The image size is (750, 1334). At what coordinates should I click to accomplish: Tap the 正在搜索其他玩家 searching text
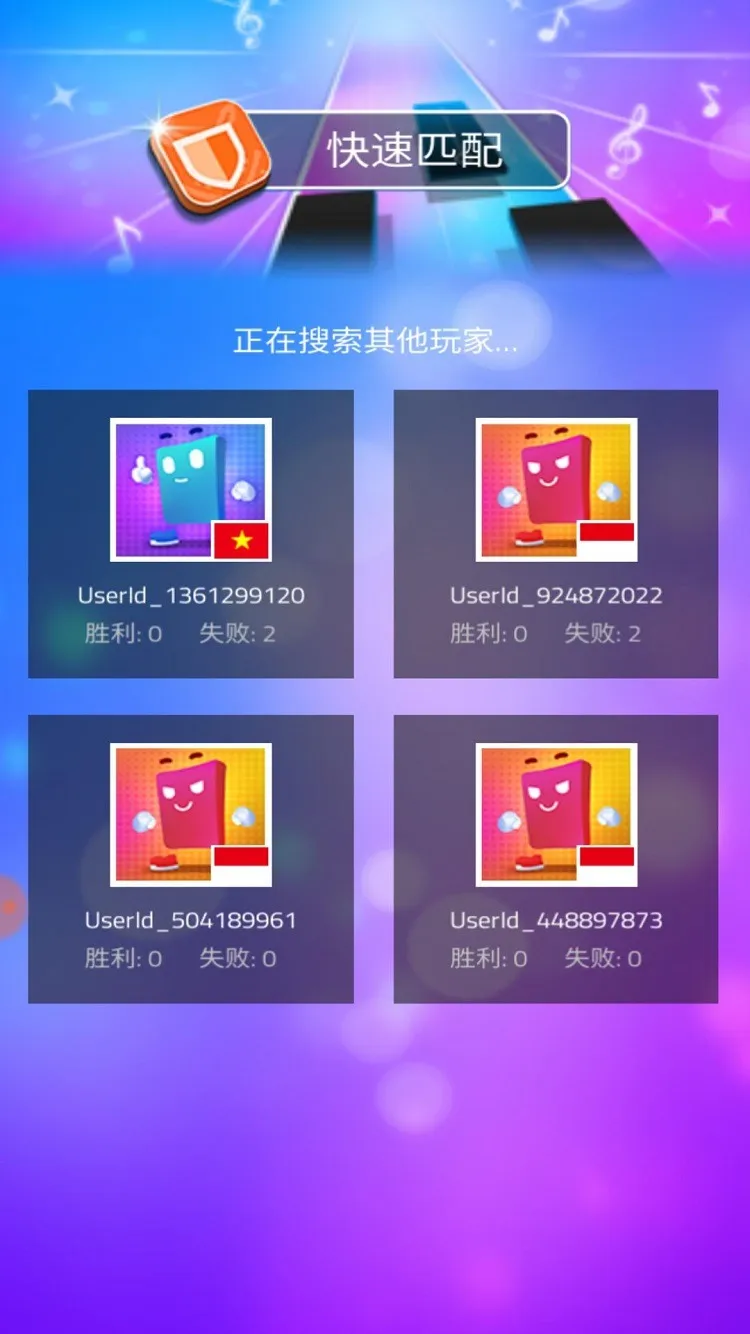[375, 340]
